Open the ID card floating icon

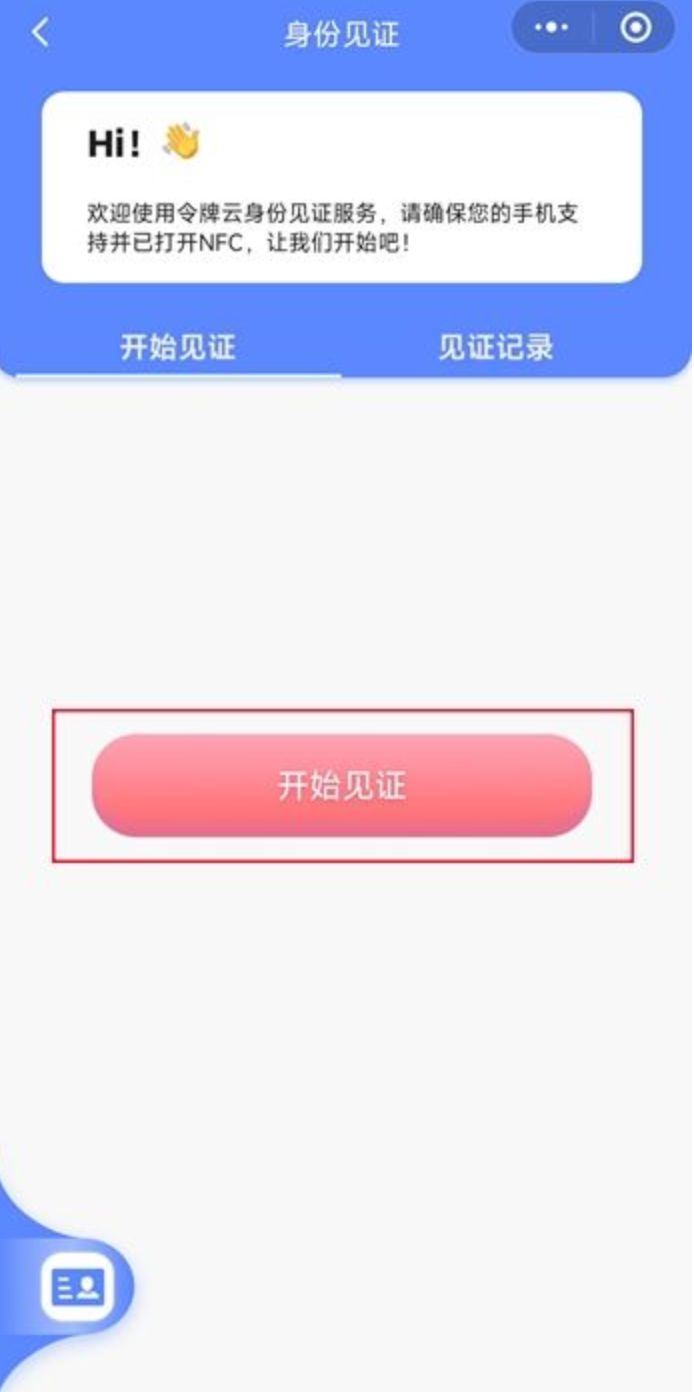[x=78, y=1286]
